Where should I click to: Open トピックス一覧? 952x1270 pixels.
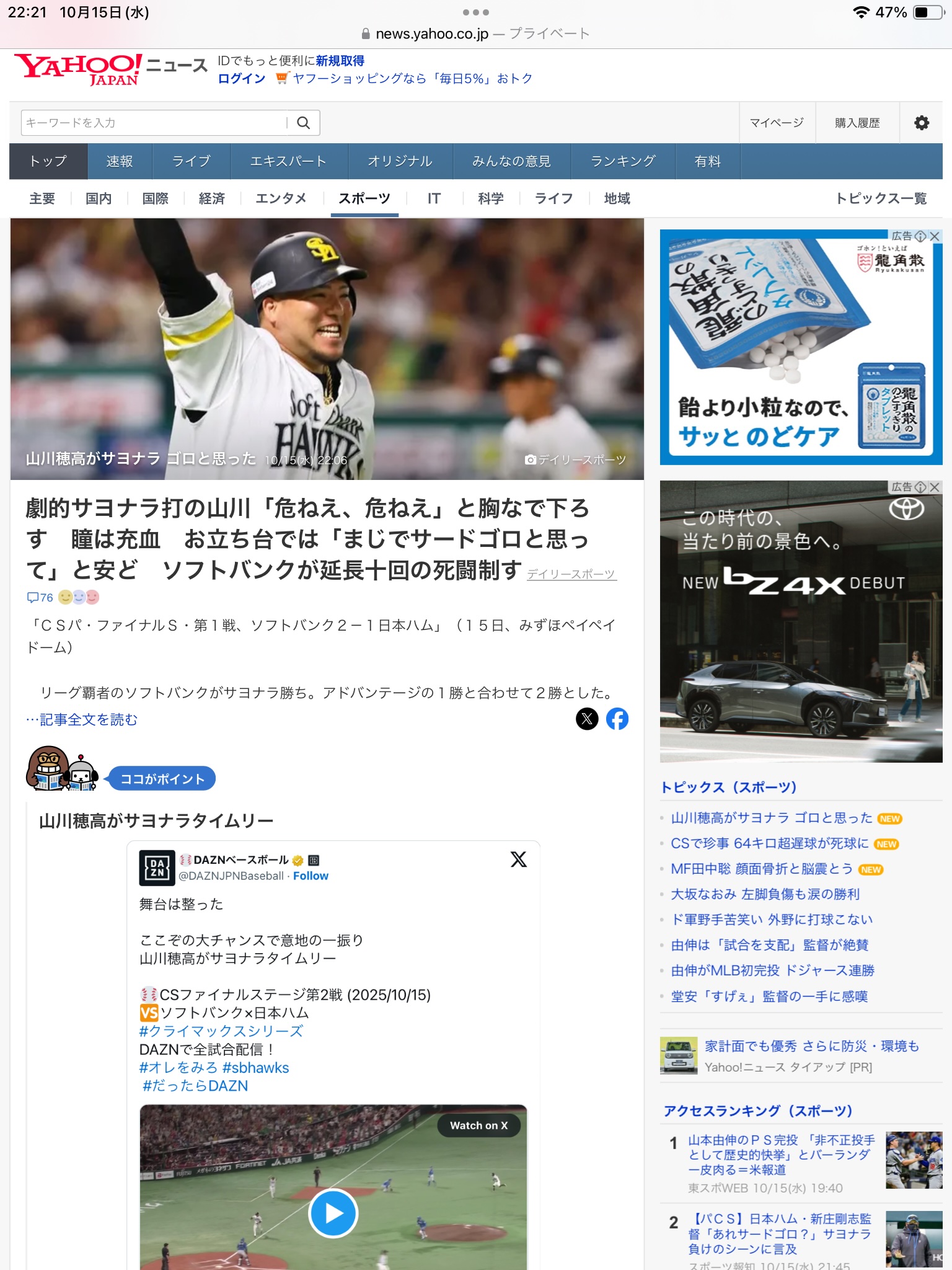coord(881,198)
